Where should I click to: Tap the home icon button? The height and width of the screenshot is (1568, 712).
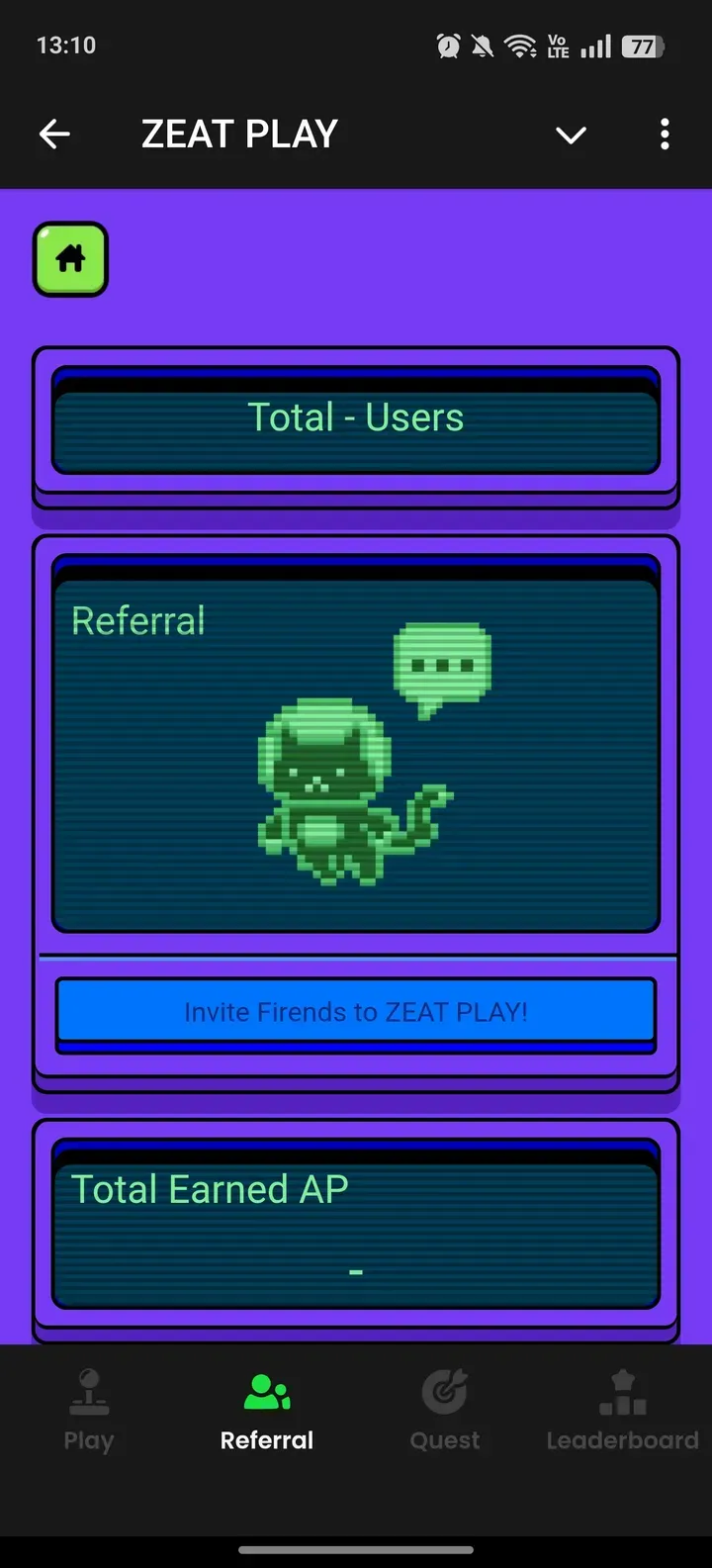coord(70,258)
